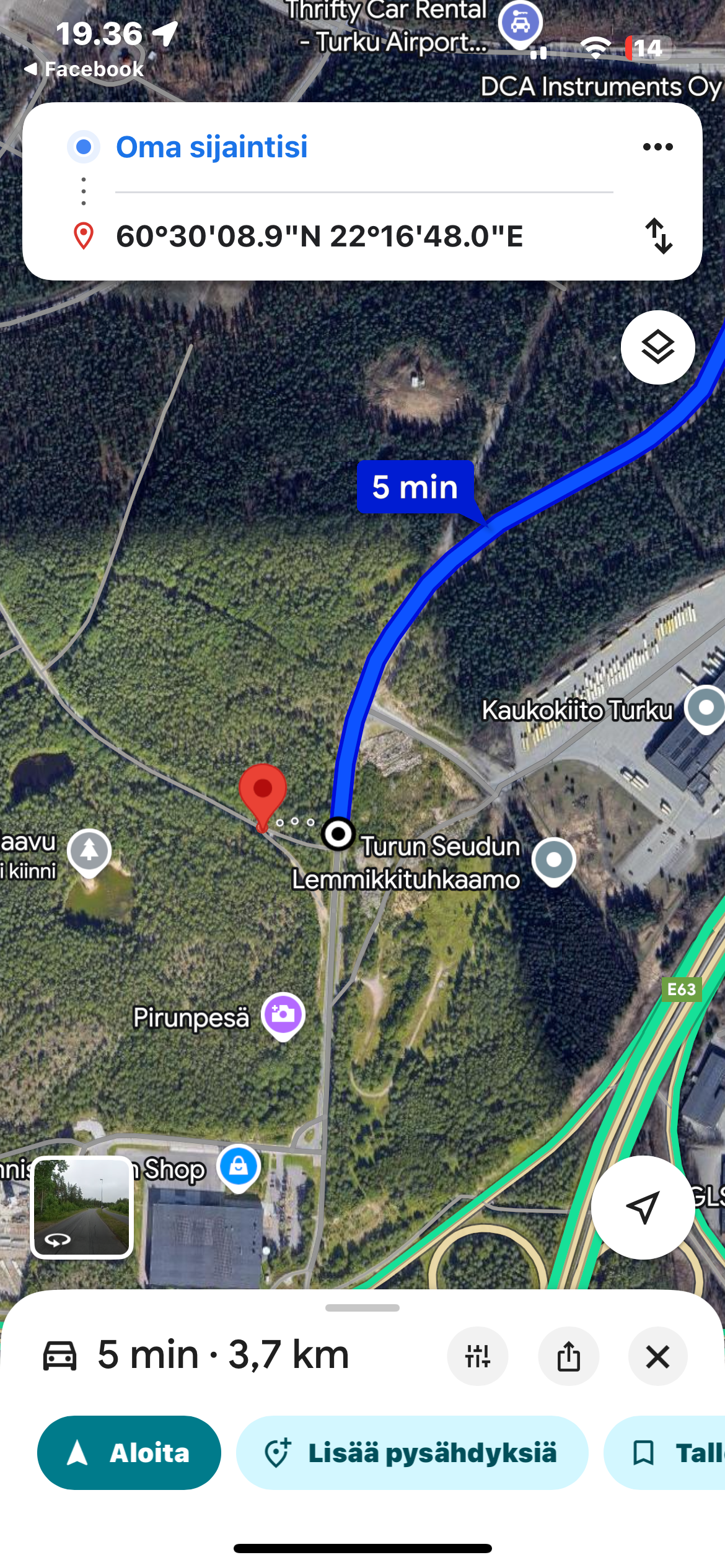Image resolution: width=725 pixels, height=1568 pixels.
Task: Select the Pirunpesä place marker
Action: pos(283,1015)
